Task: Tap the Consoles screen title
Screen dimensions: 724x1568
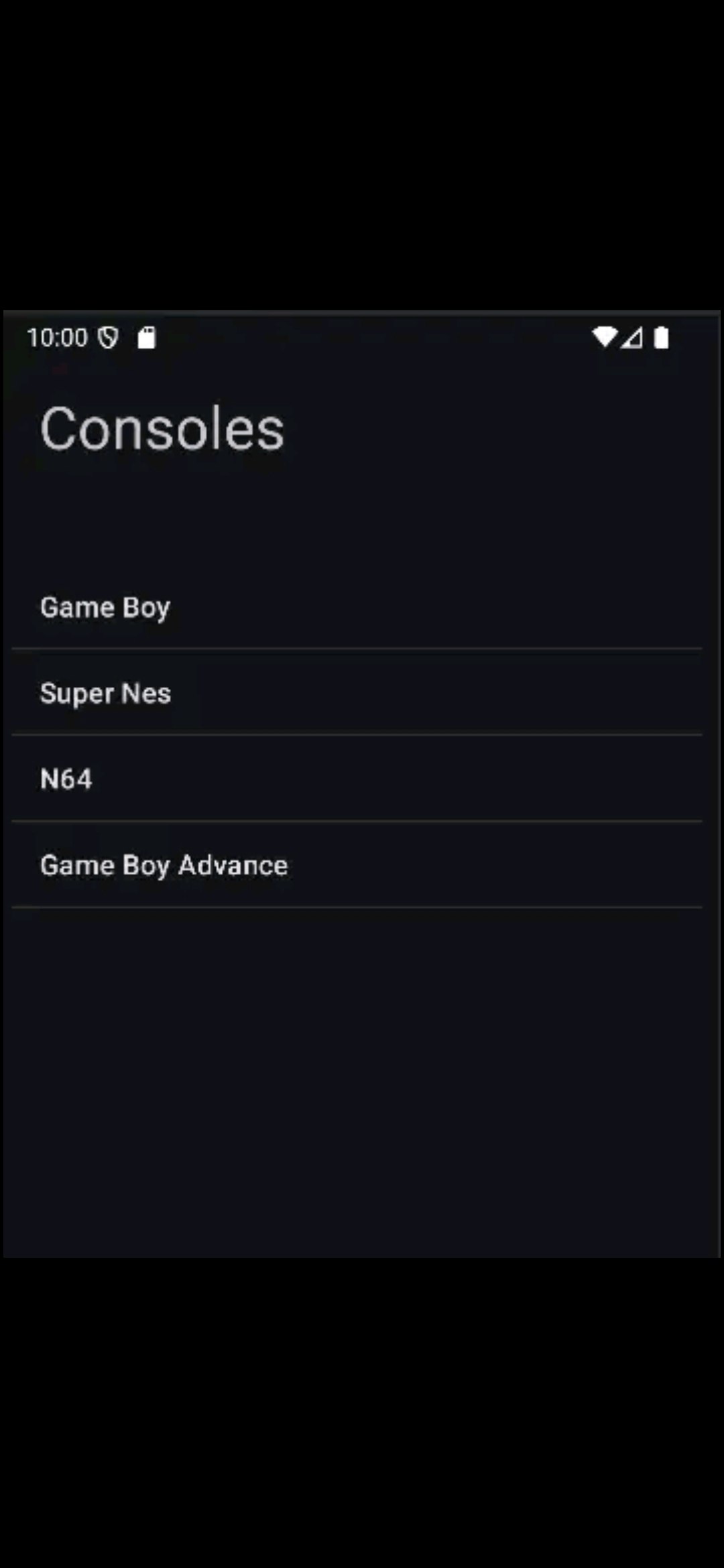Action: 162,427
